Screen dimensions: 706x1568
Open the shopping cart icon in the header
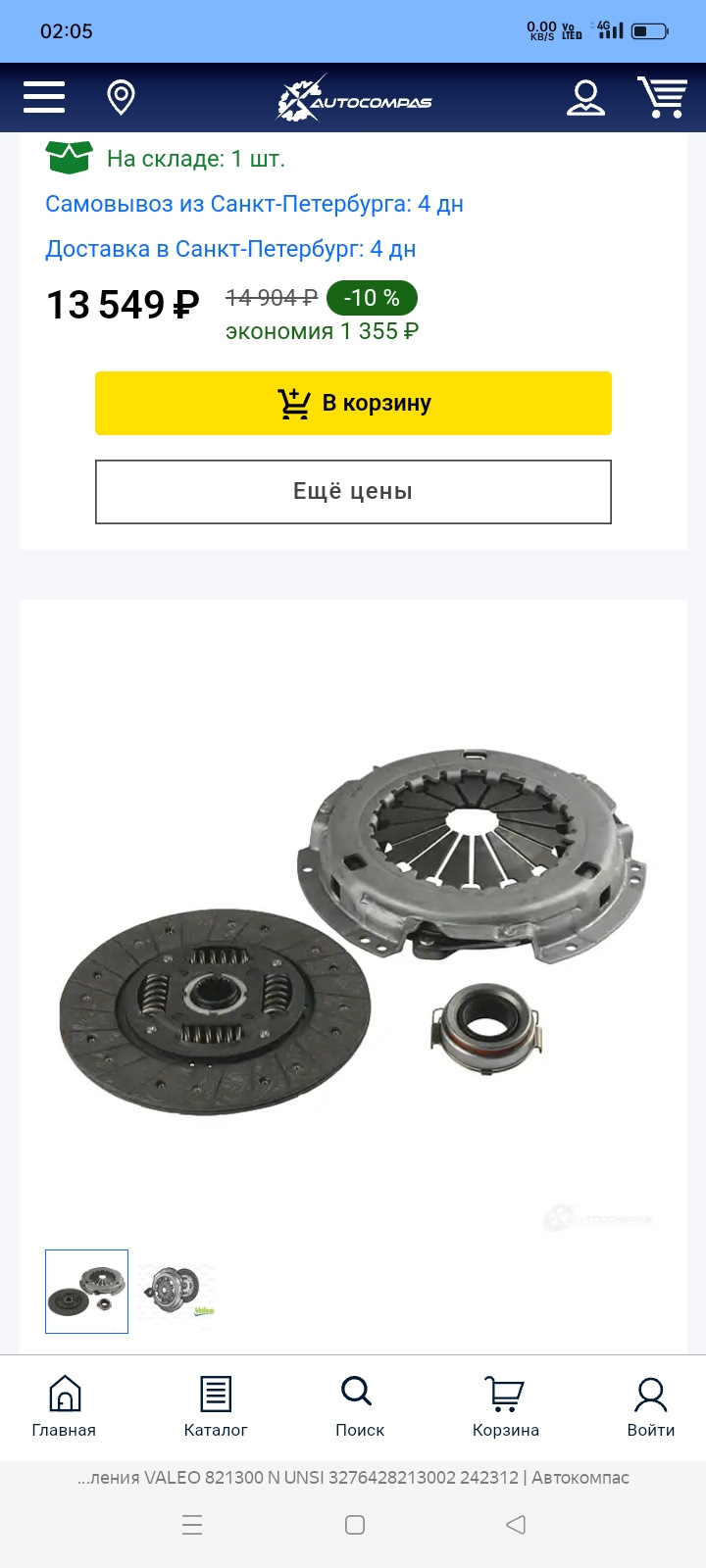[662, 97]
